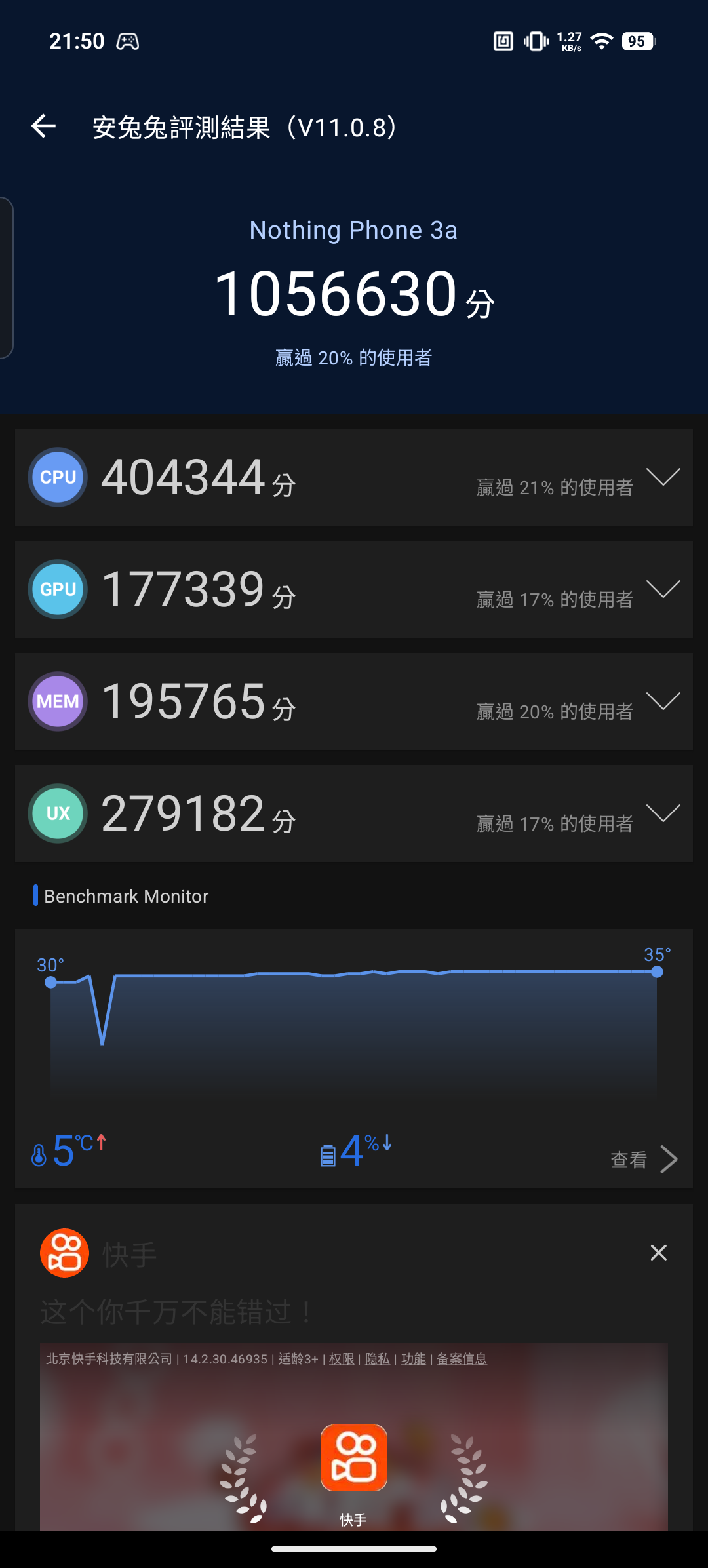Image resolution: width=708 pixels, height=1568 pixels.
Task: Open the 权限 link in the ad
Action: [341, 1359]
